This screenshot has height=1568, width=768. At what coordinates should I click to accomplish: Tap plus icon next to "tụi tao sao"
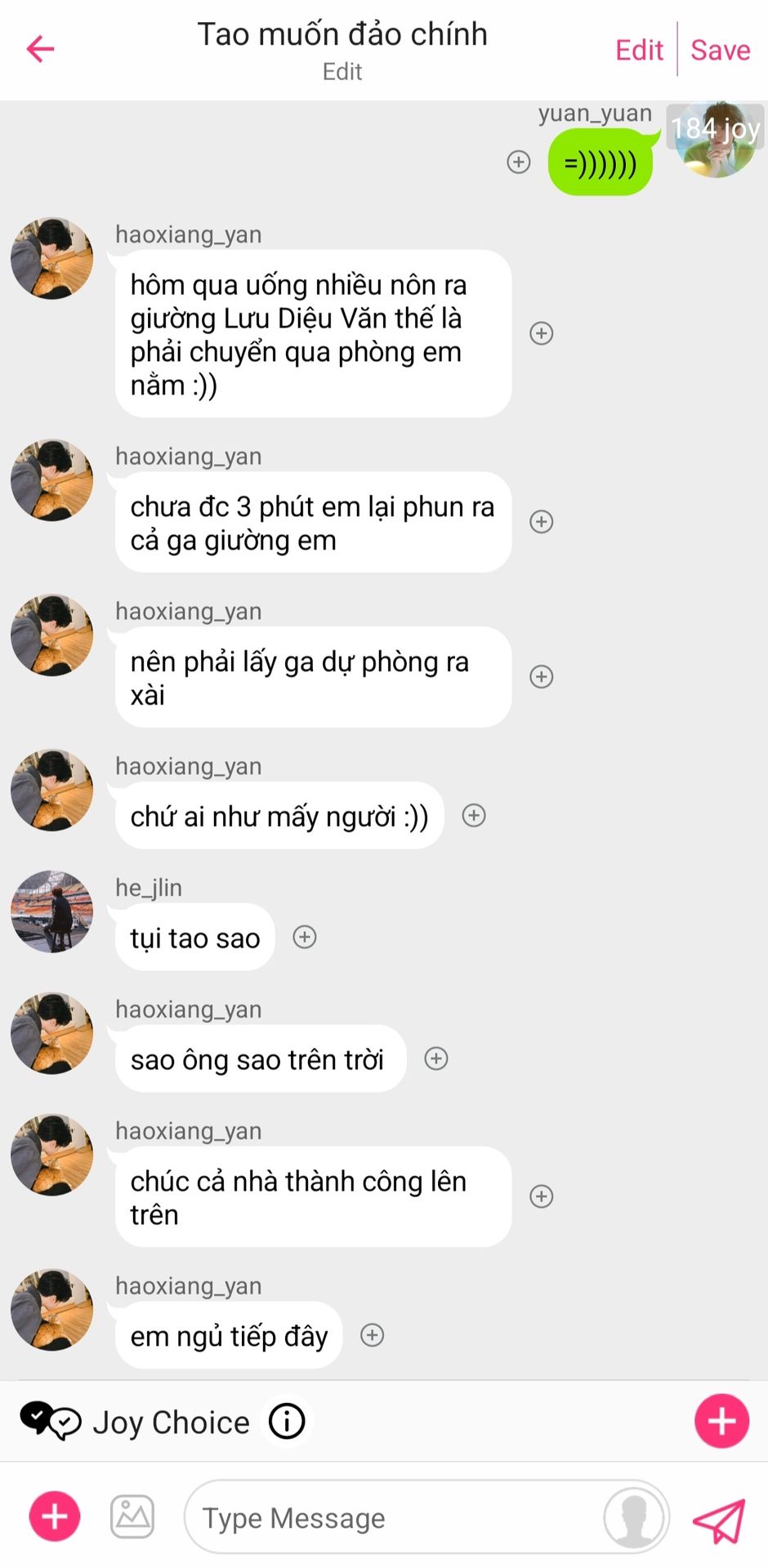tap(305, 937)
